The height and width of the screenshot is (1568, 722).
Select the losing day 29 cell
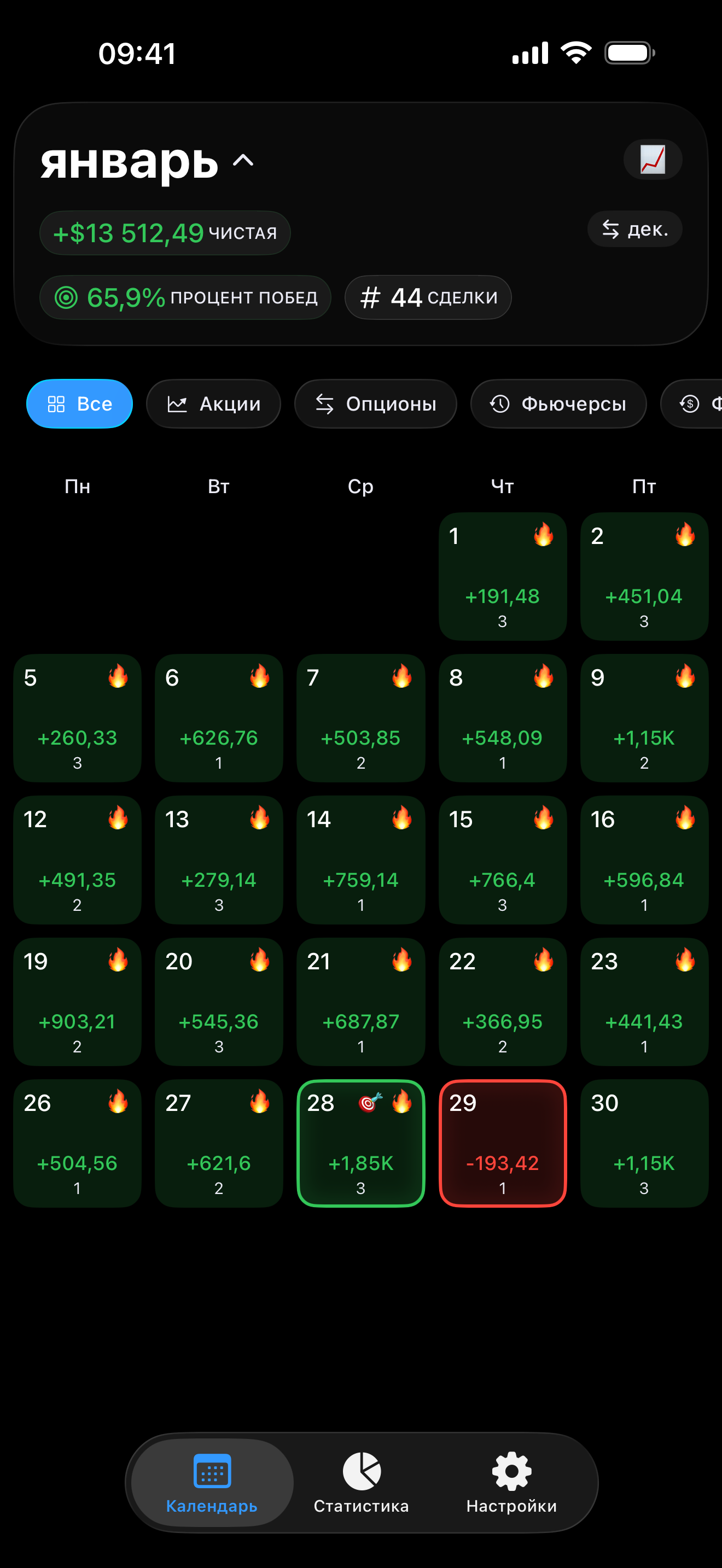pos(503,1144)
